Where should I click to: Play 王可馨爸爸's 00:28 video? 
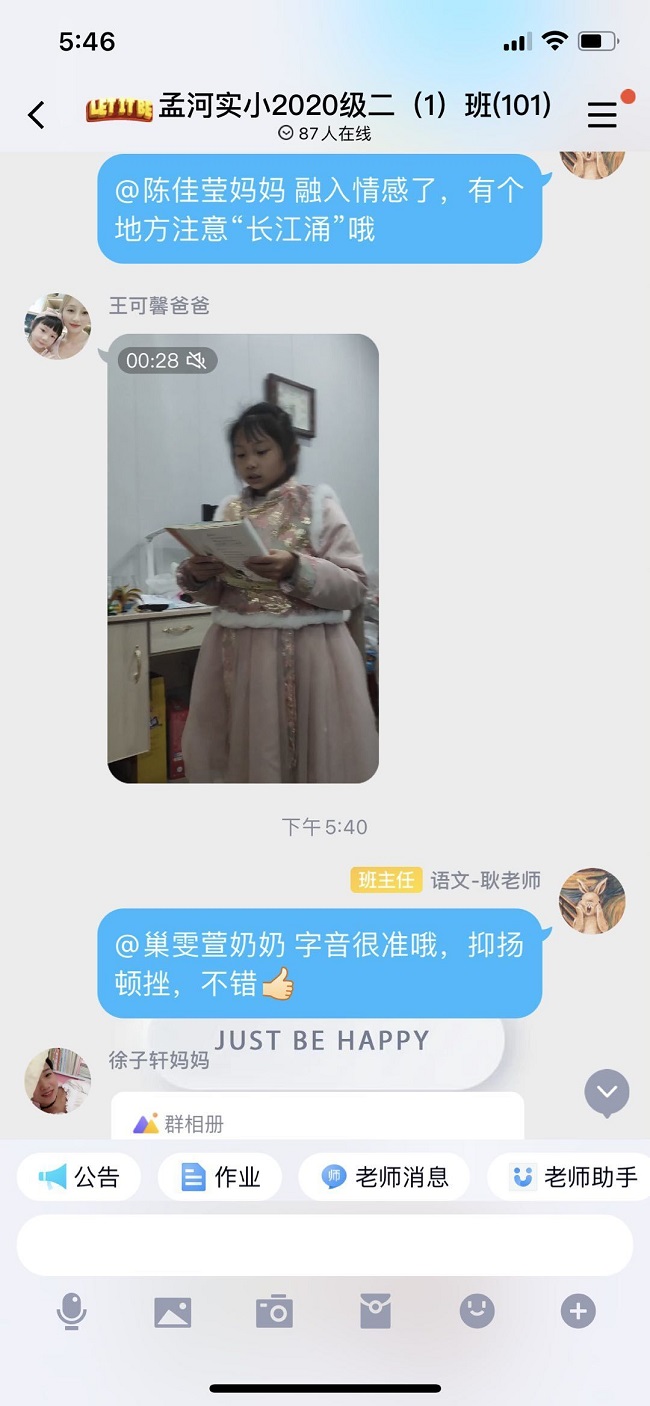(x=243, y=558)
